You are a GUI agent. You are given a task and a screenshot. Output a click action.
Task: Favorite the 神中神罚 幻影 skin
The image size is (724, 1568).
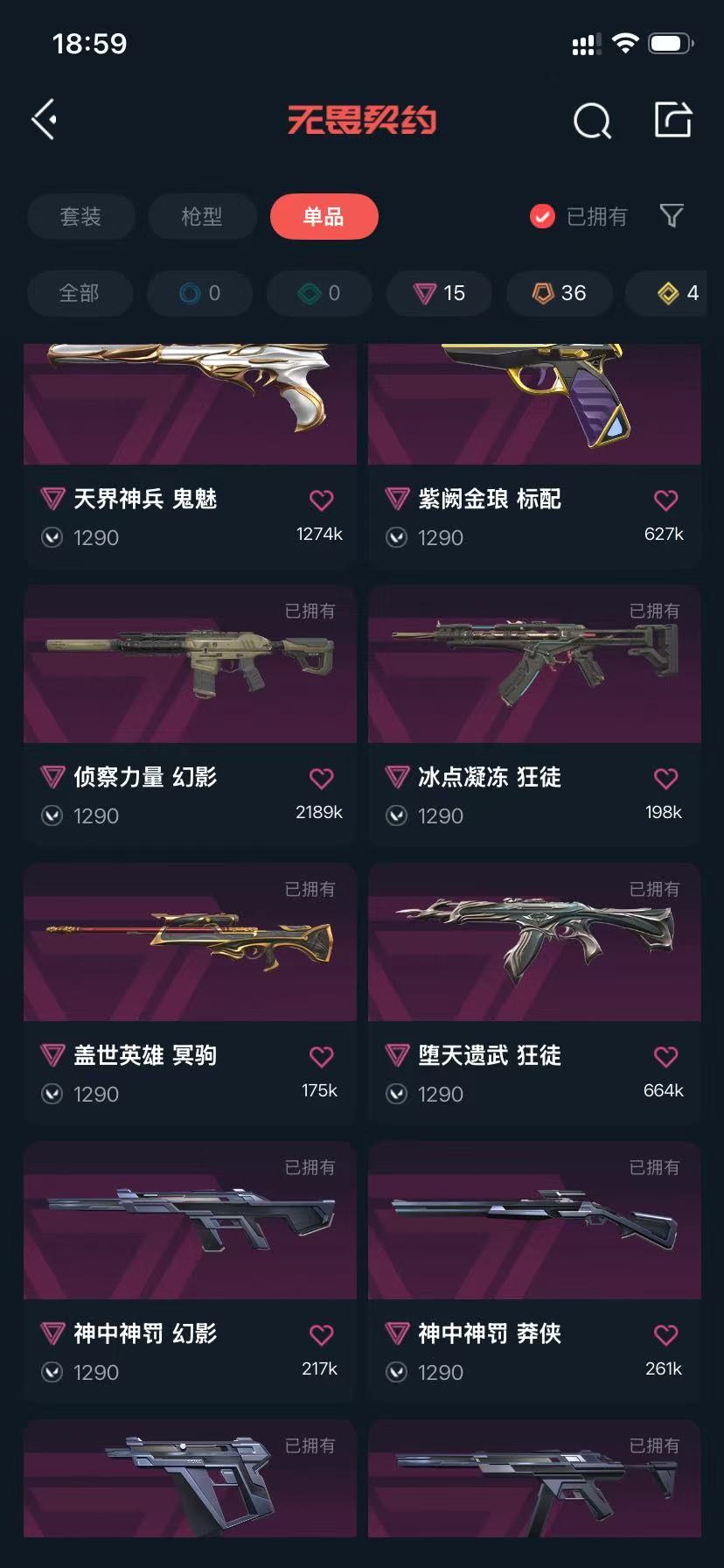point(321,1335)
